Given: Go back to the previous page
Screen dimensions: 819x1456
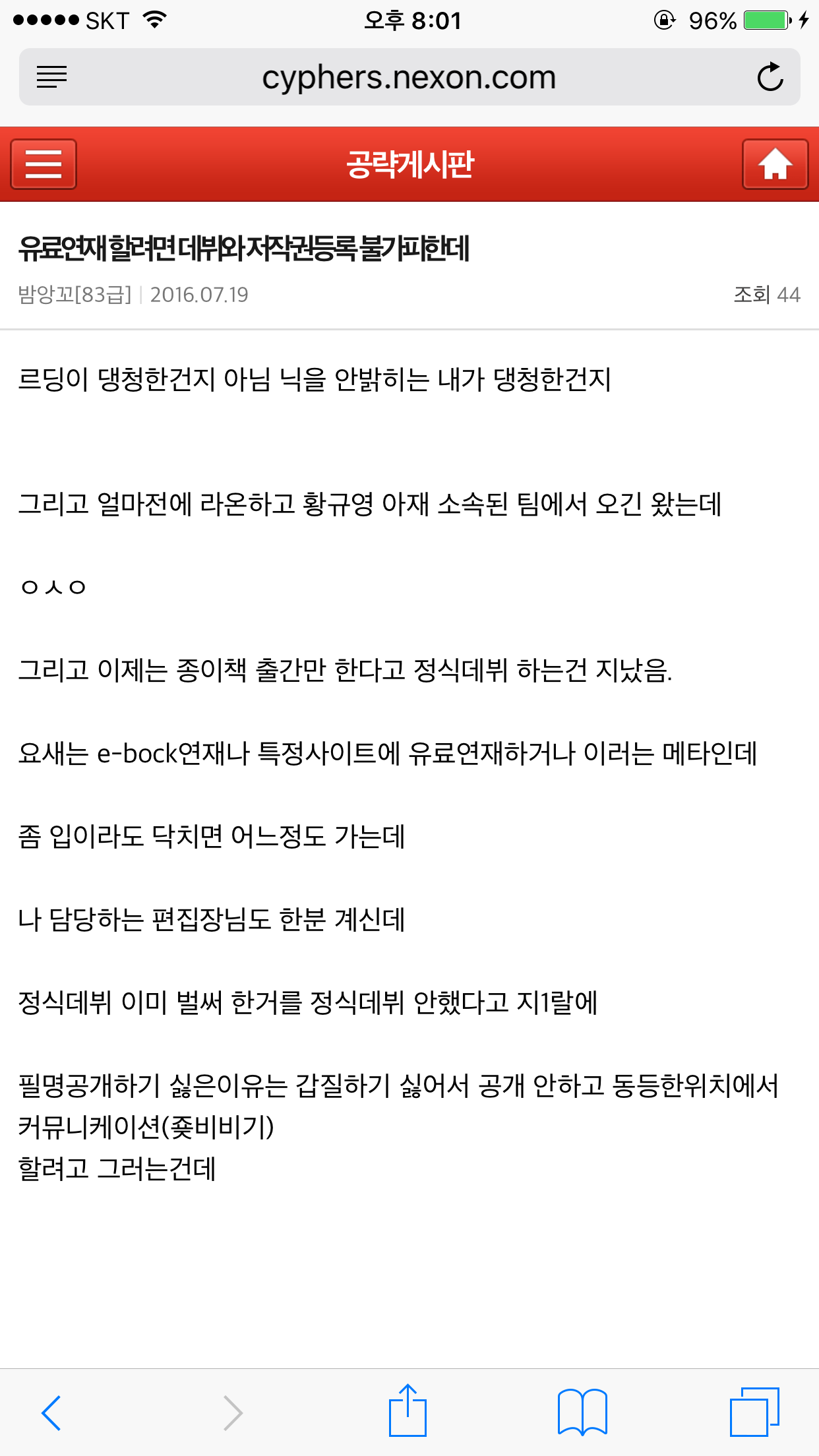Looking at the screenshot, I should [51, 1412].
